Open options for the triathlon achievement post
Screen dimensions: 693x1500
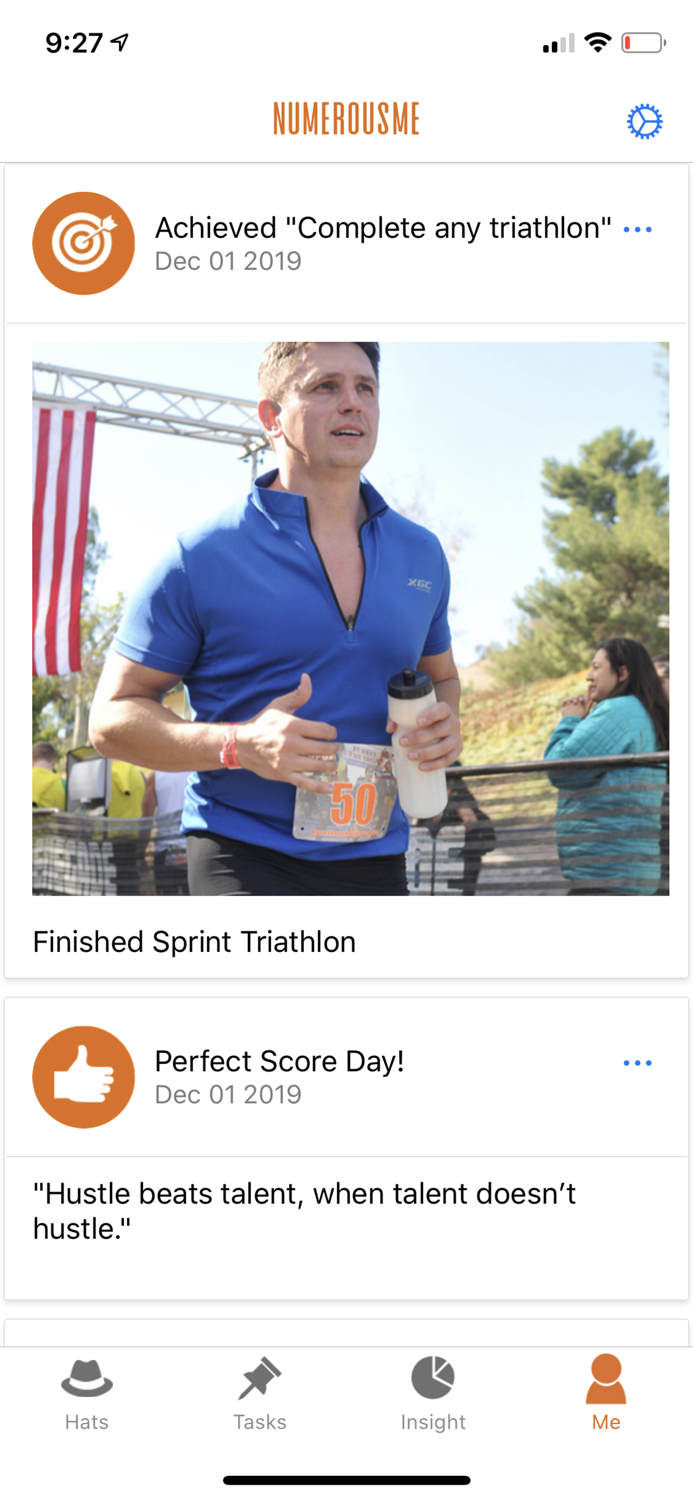[637, 230]
